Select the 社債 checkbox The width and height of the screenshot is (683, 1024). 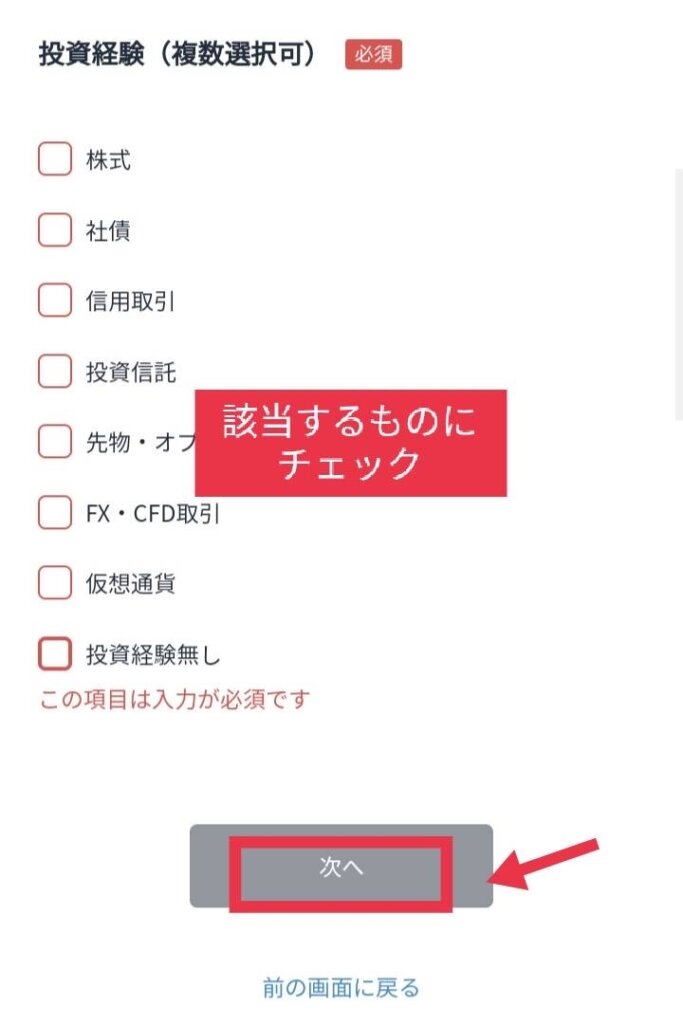(55, 231)
